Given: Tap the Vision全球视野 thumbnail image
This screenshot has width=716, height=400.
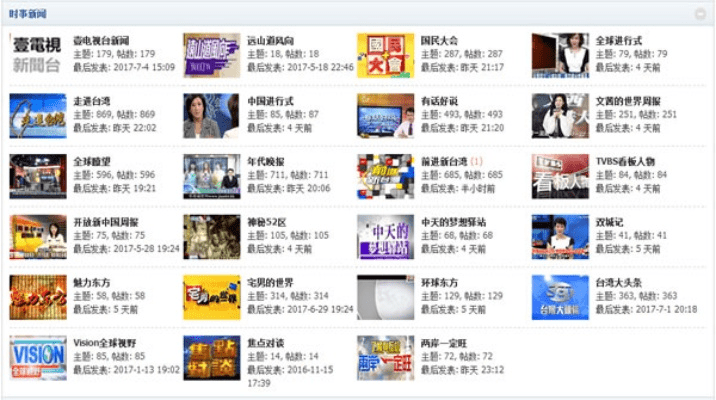Looking at the screenshot, I should coord(38,357).
